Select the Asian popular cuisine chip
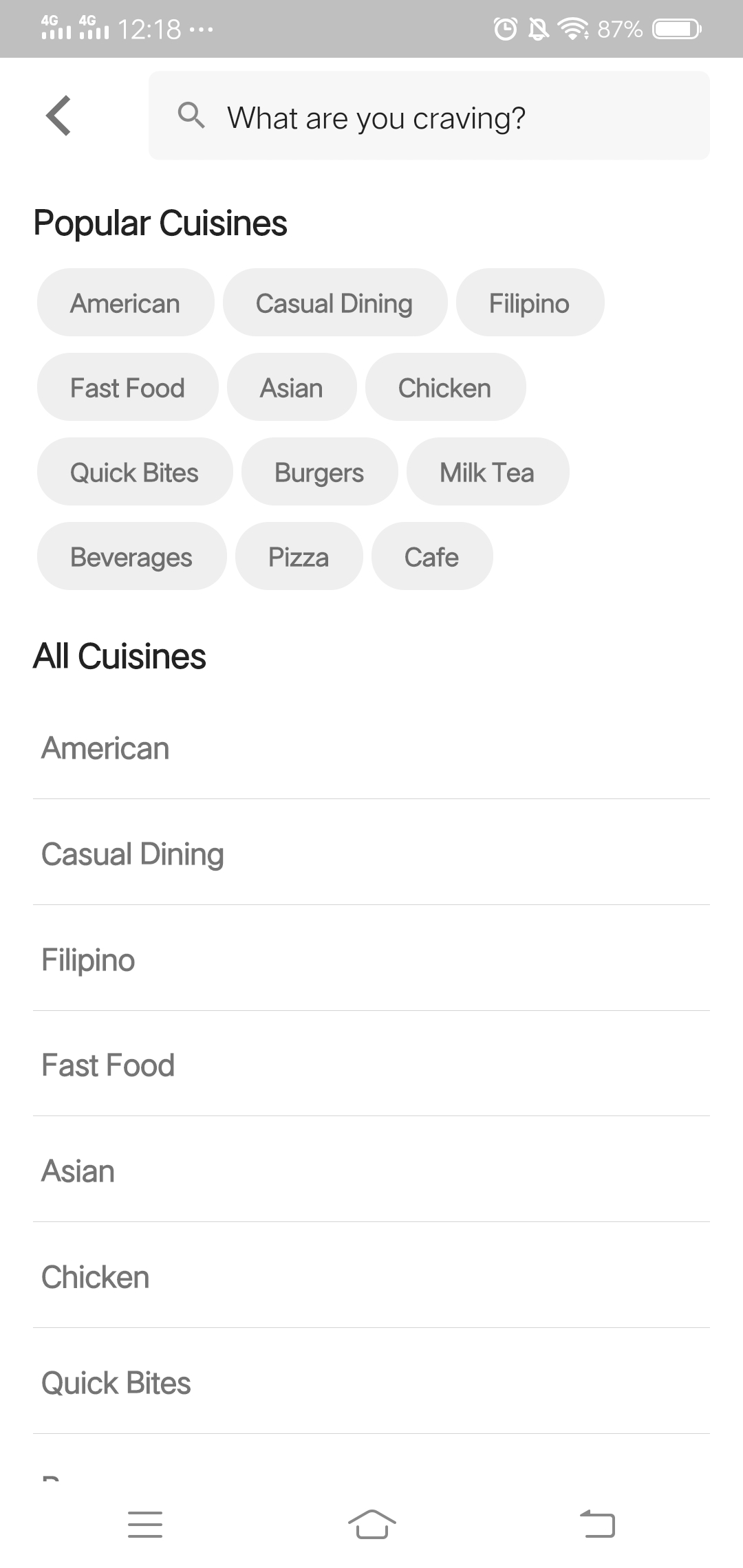Image resolution: width=743 pixels, height=1568 pixels. 292,388
